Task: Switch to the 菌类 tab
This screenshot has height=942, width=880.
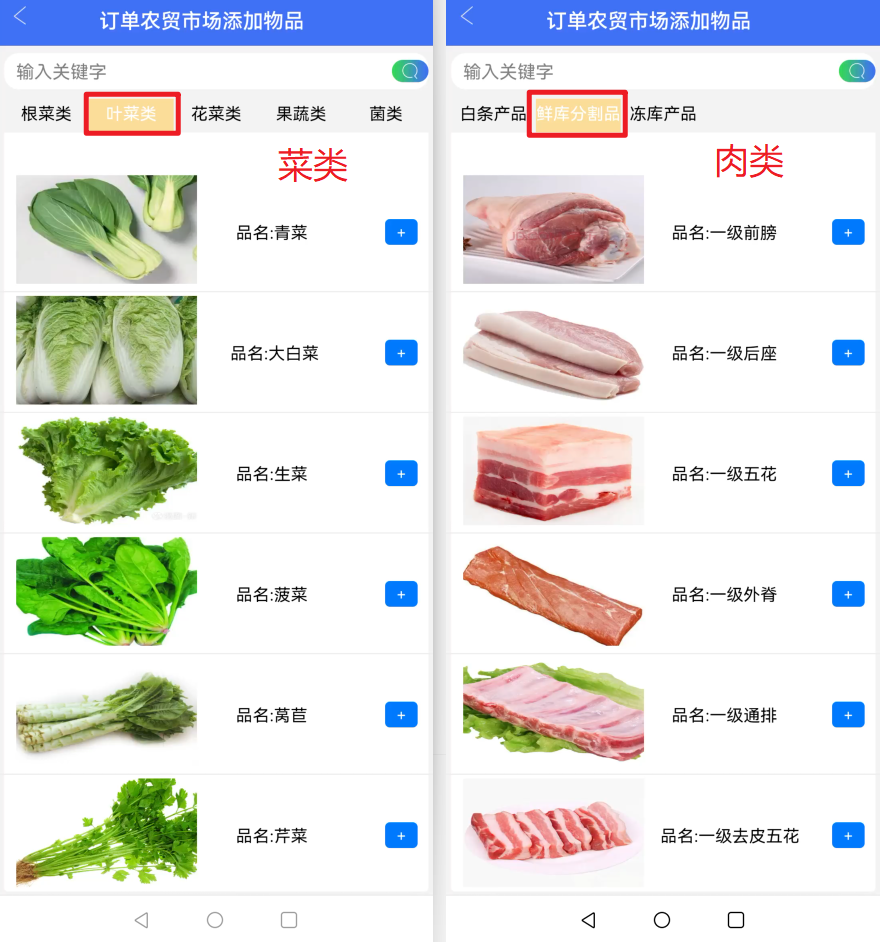Action: click(386, 114)
